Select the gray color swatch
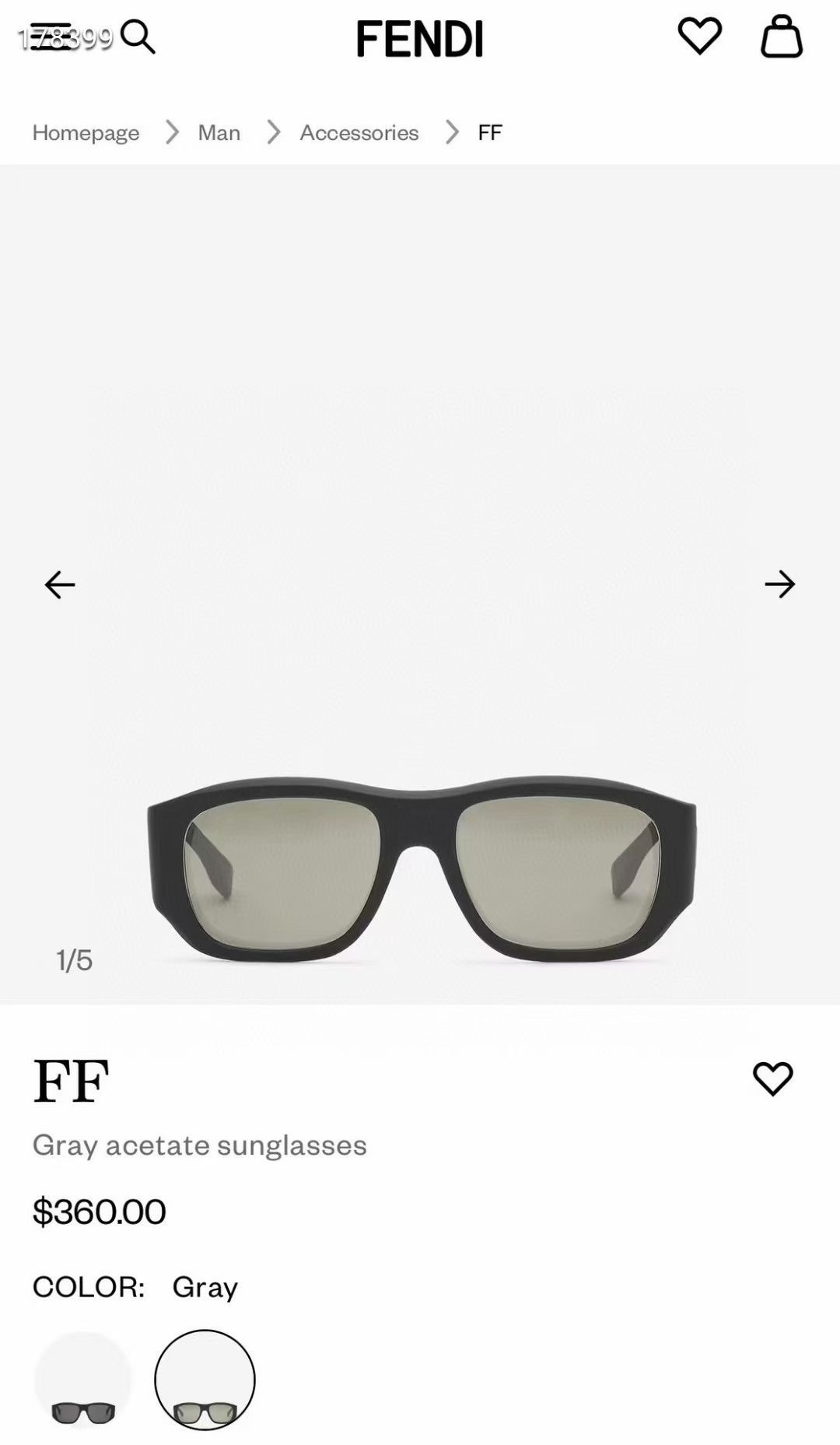840x1445 pixels. coord(205,1380)
